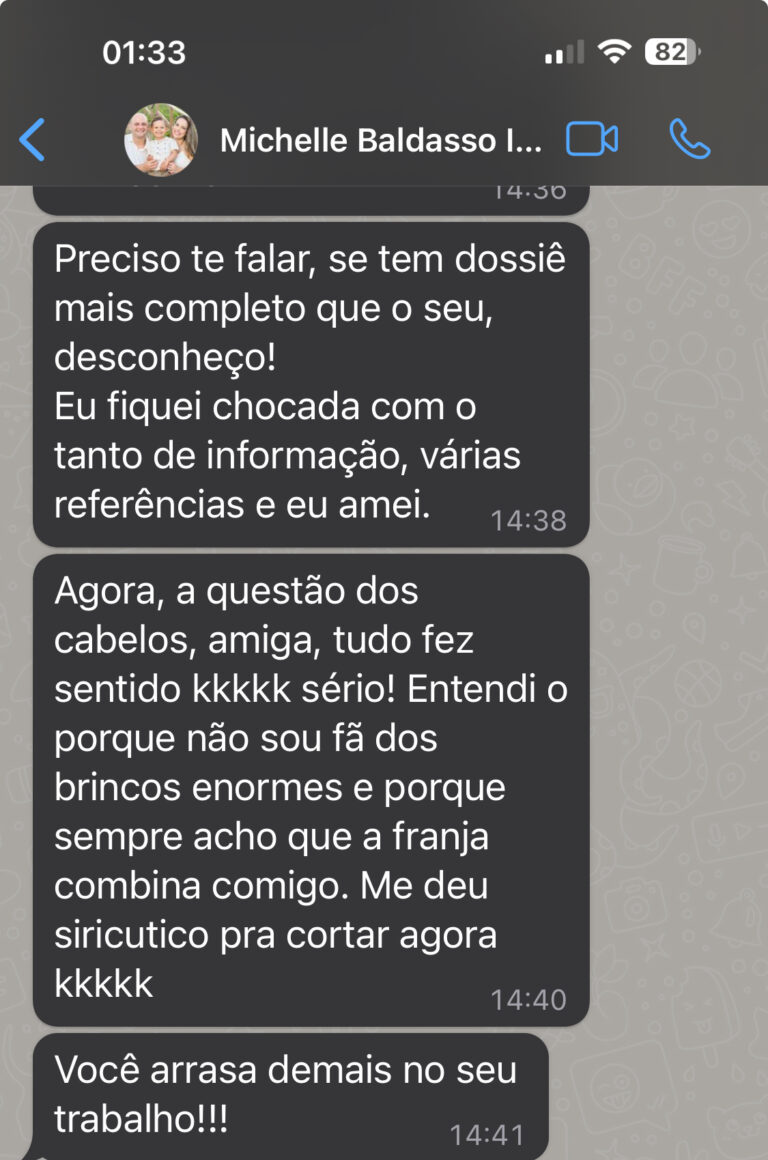Open Michelle Baldasso's contact info
This screenshot has height=1160, width=768.
coord(380,140)
